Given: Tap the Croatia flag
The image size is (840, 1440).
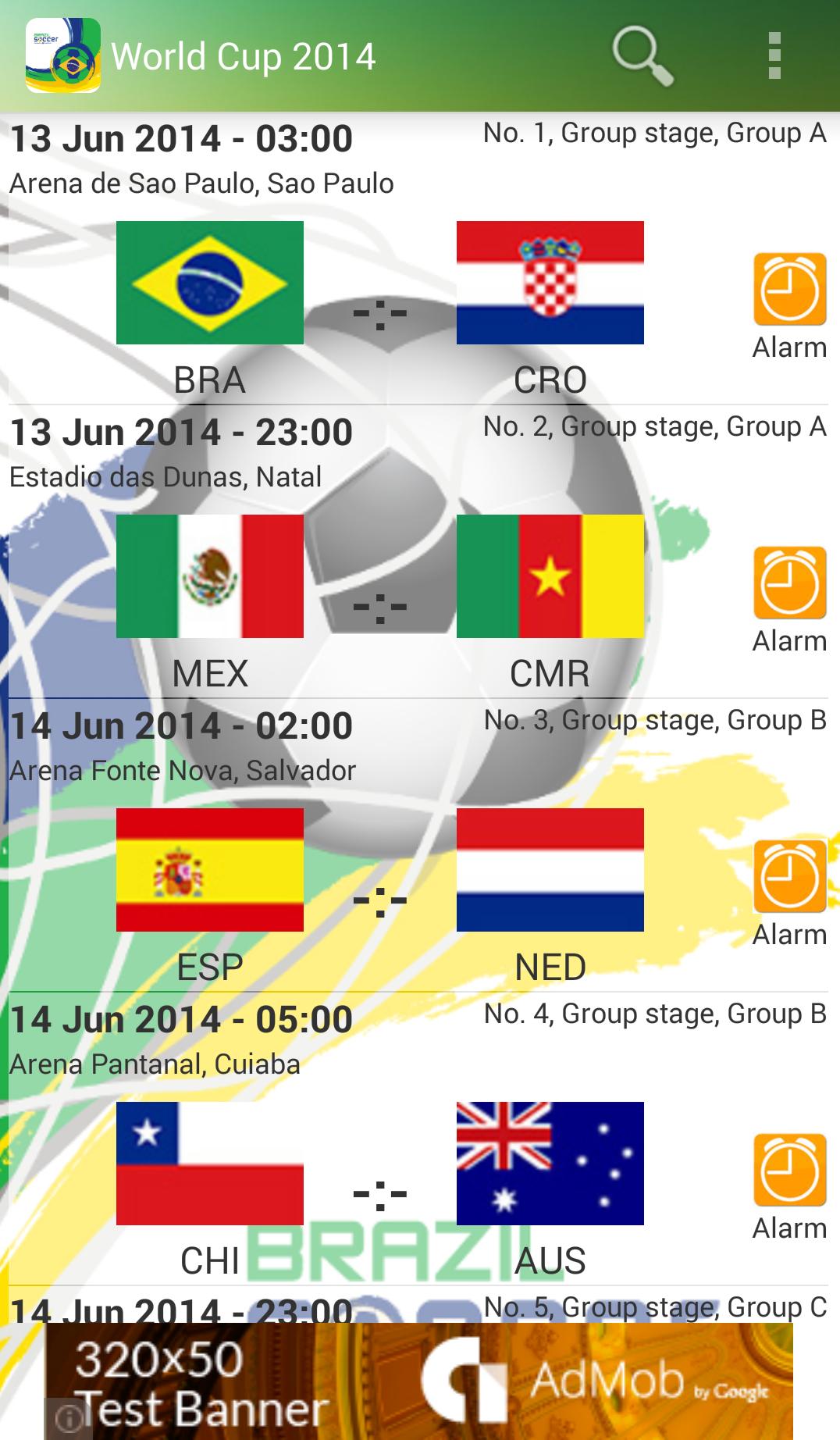Looking at the screenshot, I should [550, 283].
